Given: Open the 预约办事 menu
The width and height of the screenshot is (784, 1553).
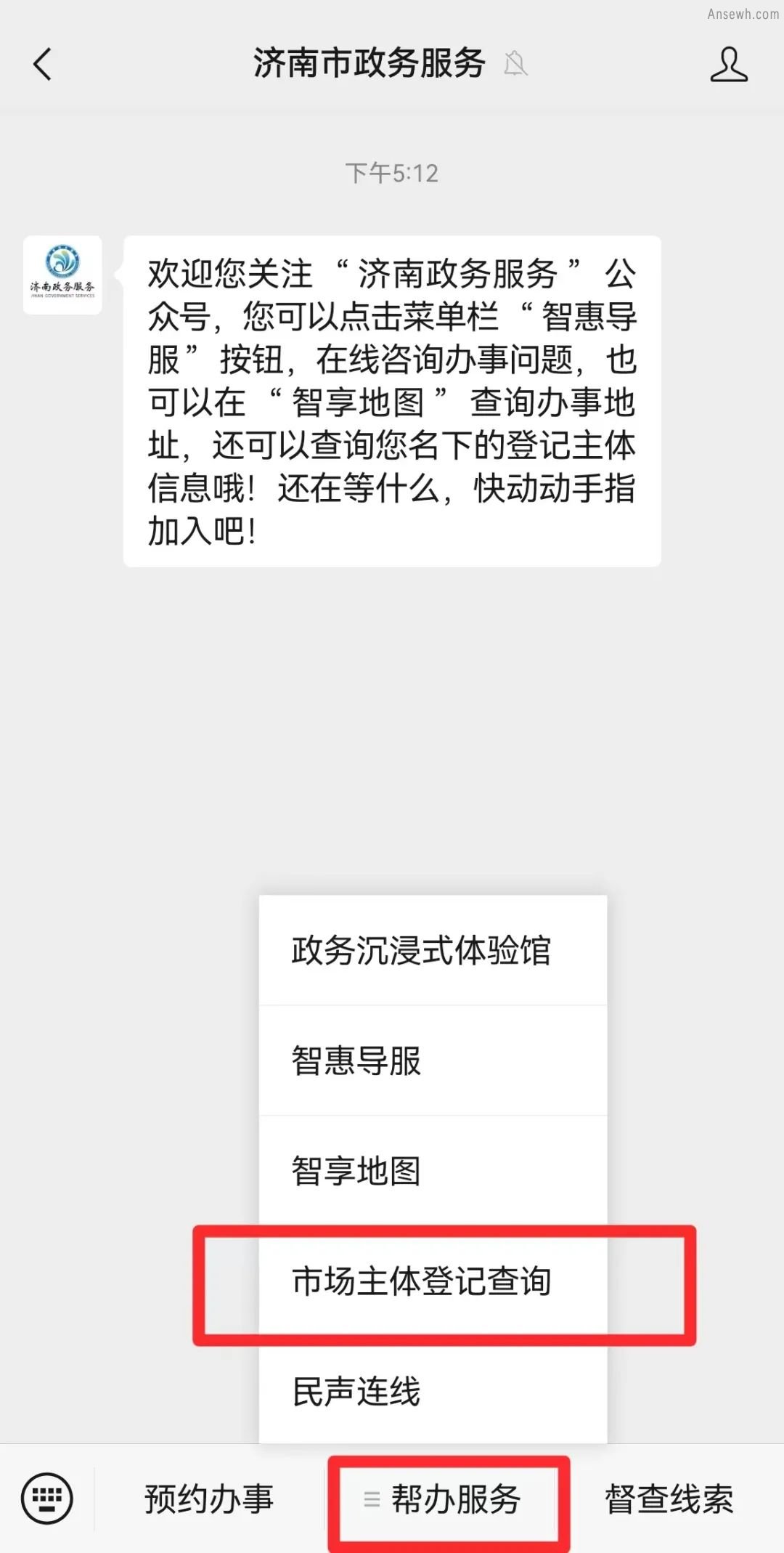Looking at the screenshot, I should coord(209,1499).
